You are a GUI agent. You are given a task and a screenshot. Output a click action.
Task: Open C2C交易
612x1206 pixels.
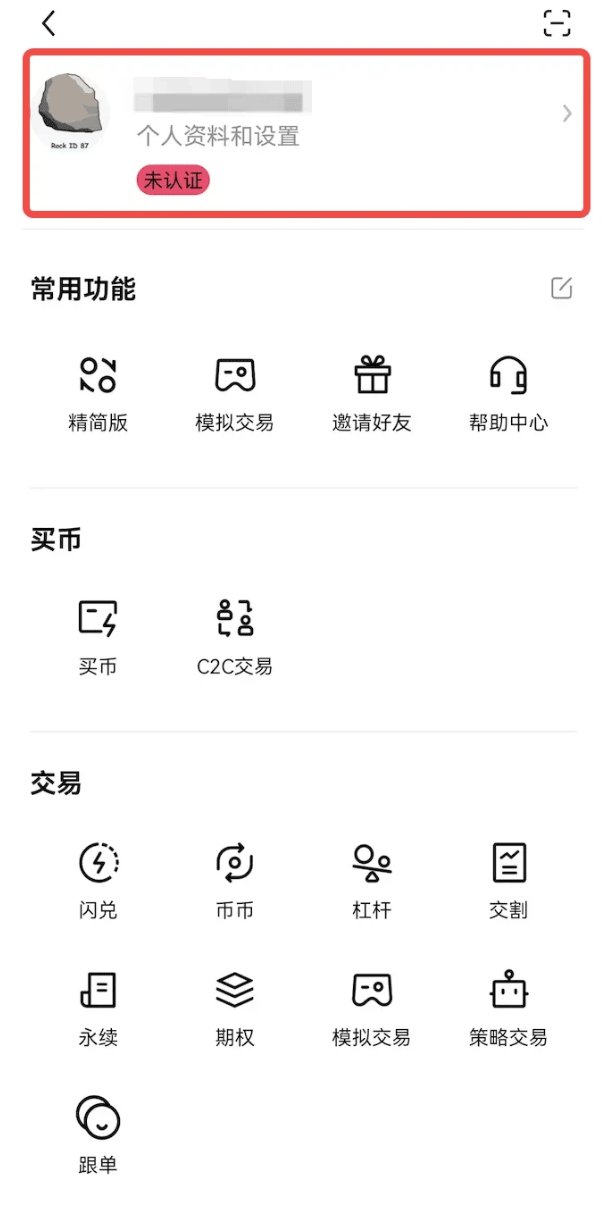point(235,635)
